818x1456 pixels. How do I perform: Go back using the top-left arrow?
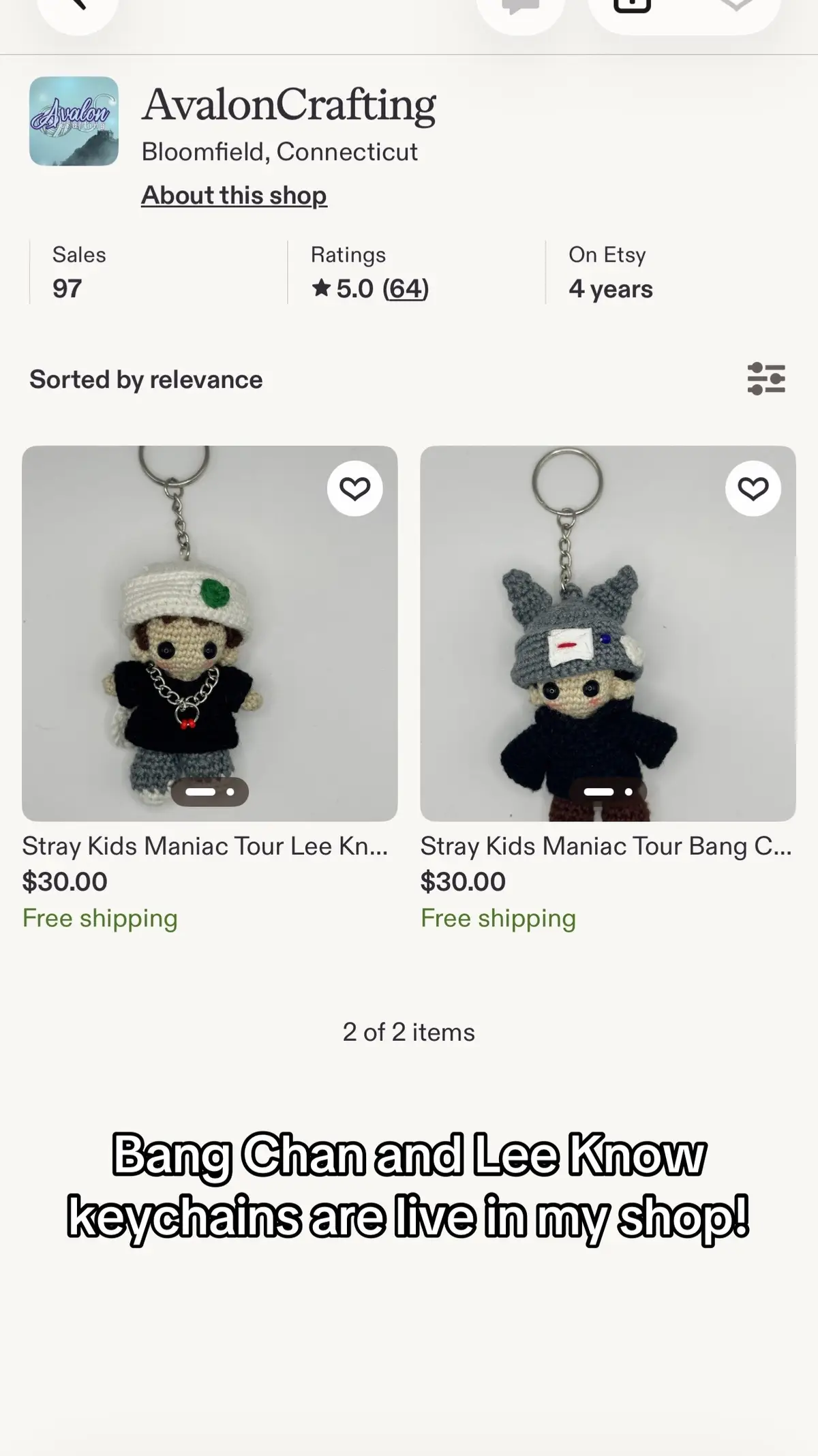click(x=78, y=7)
